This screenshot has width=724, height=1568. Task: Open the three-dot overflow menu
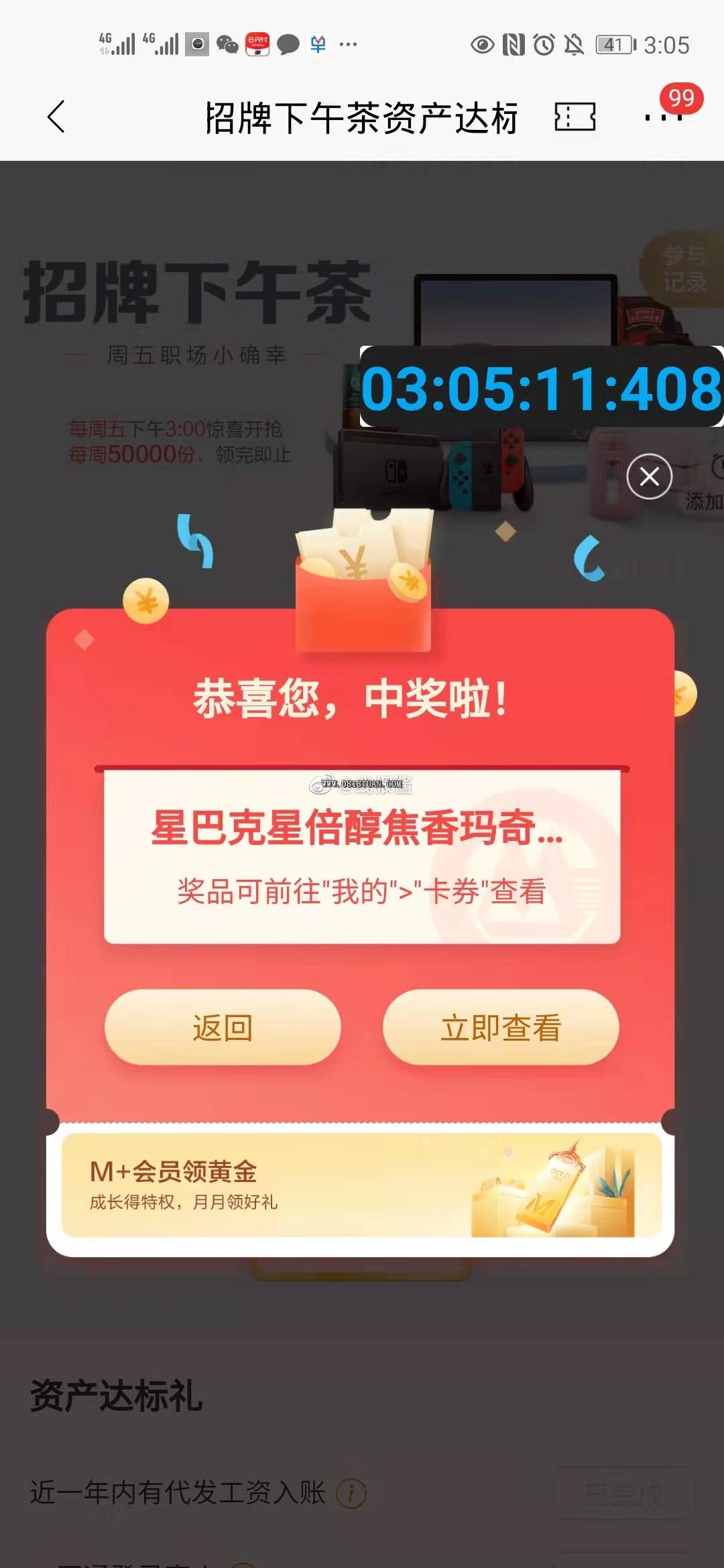[663, 117]
